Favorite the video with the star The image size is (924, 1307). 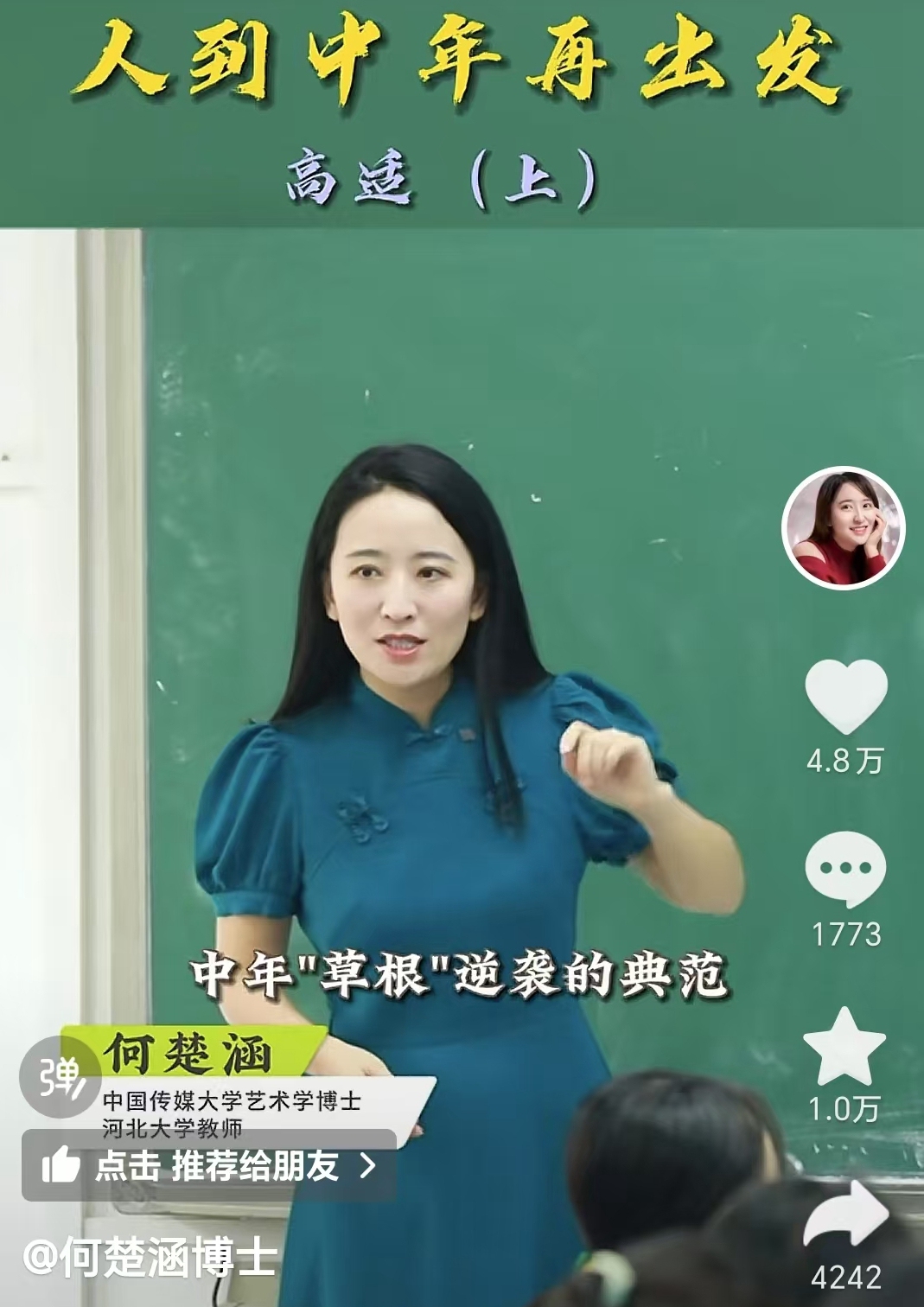click(x=844, y=1048)
